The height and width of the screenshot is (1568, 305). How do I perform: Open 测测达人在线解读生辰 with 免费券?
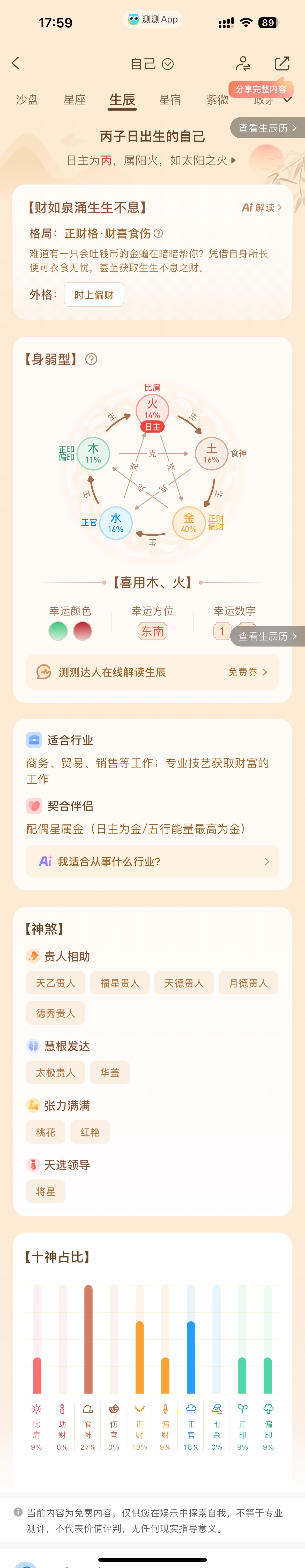click(x=152, y=672)
